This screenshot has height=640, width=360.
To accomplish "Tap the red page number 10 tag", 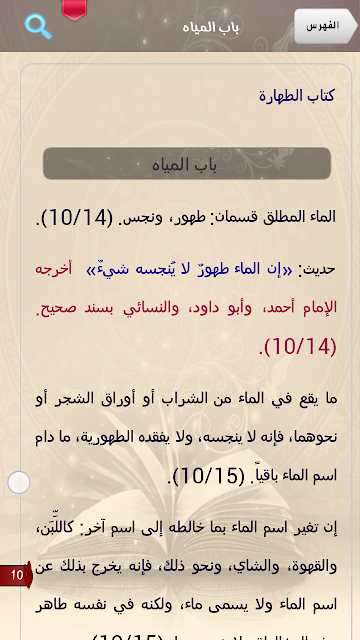I will 16,576.
